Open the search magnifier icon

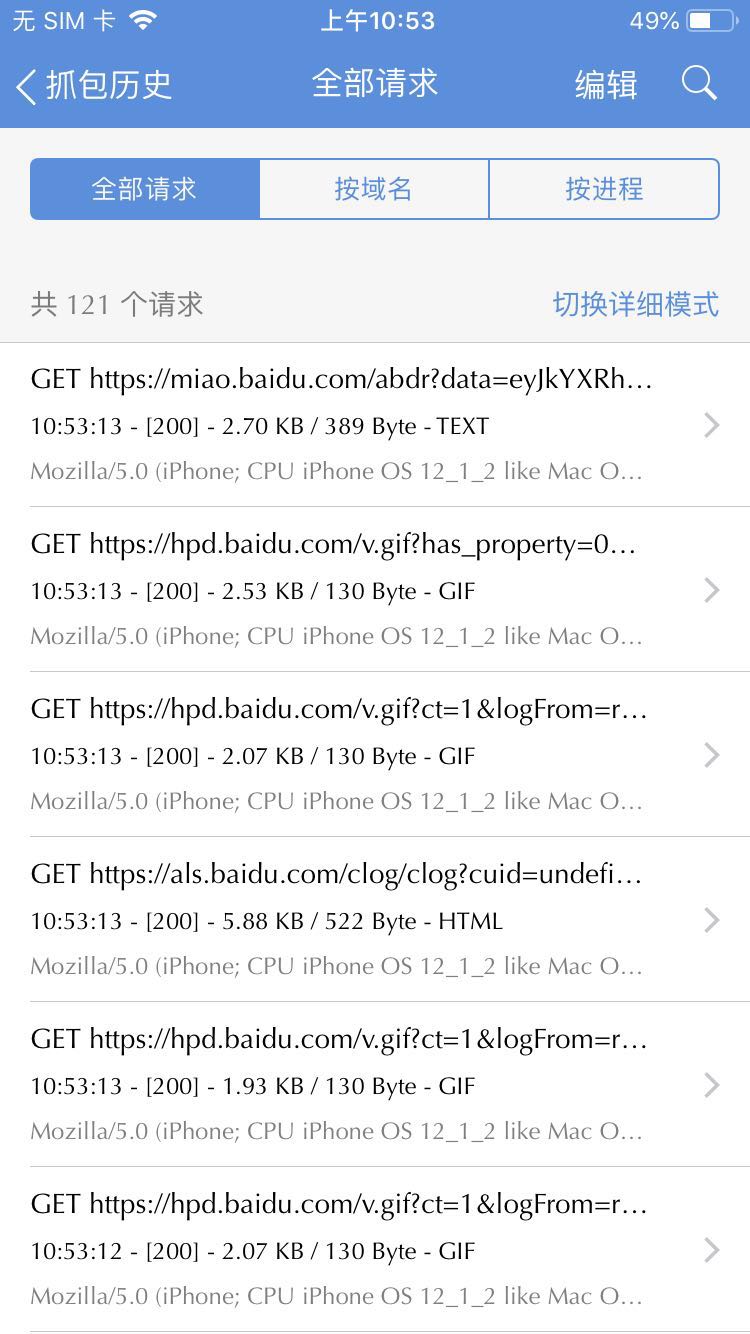700,85
